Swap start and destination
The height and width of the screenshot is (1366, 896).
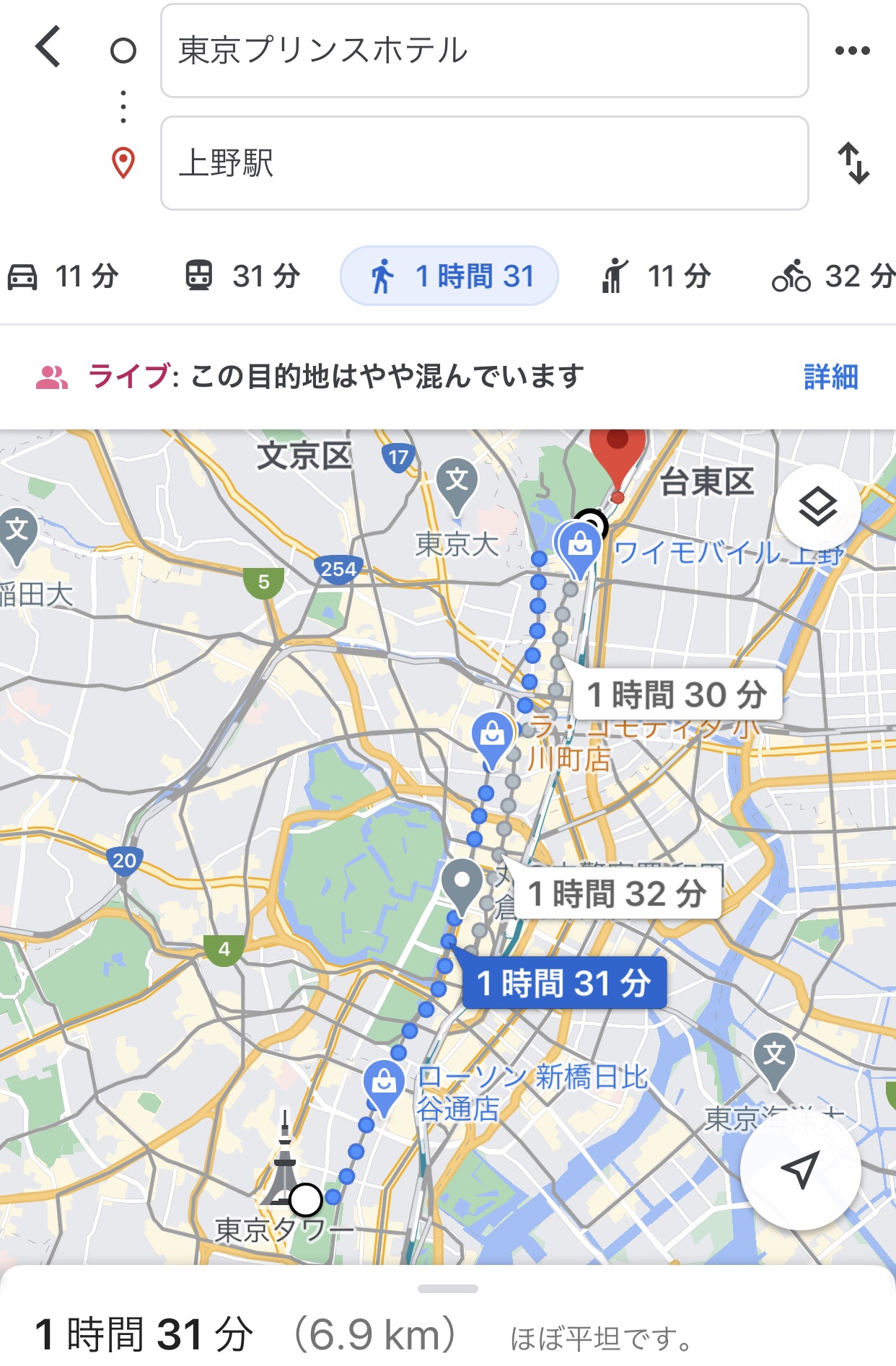click(x=853, y=163)
